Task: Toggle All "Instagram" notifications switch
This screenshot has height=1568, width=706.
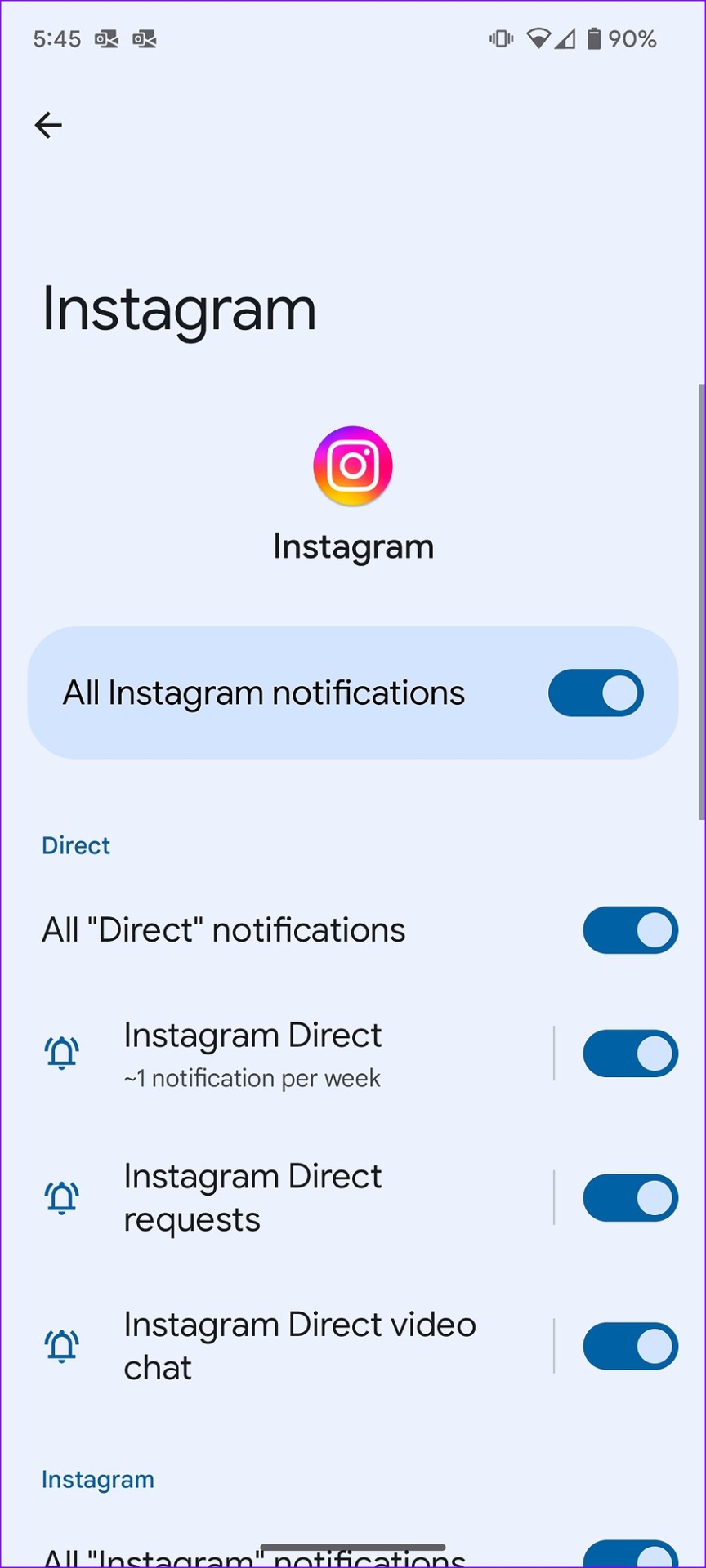Action: pyautogui.click(x=630, y=1554)
